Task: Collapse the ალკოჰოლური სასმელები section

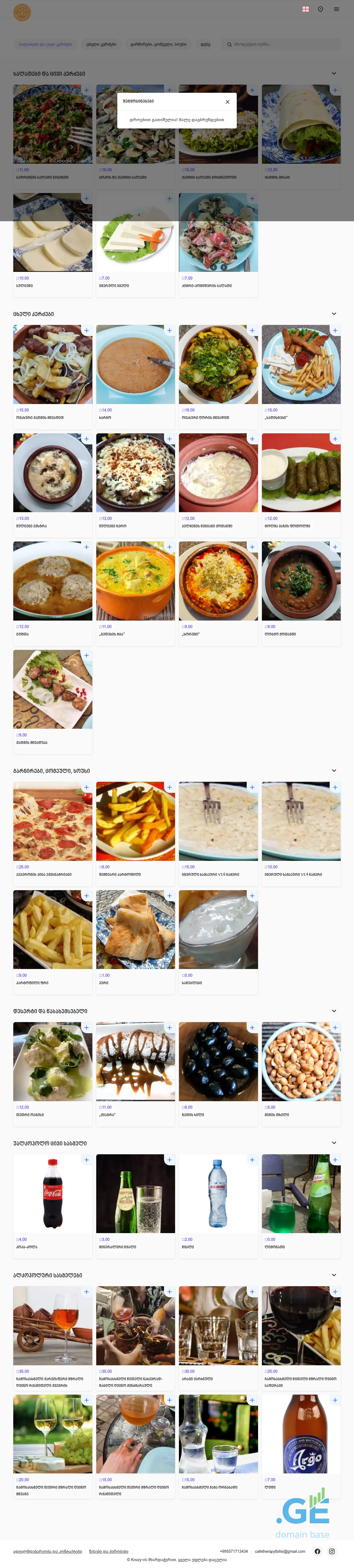Action: (x=334, y=1275)
